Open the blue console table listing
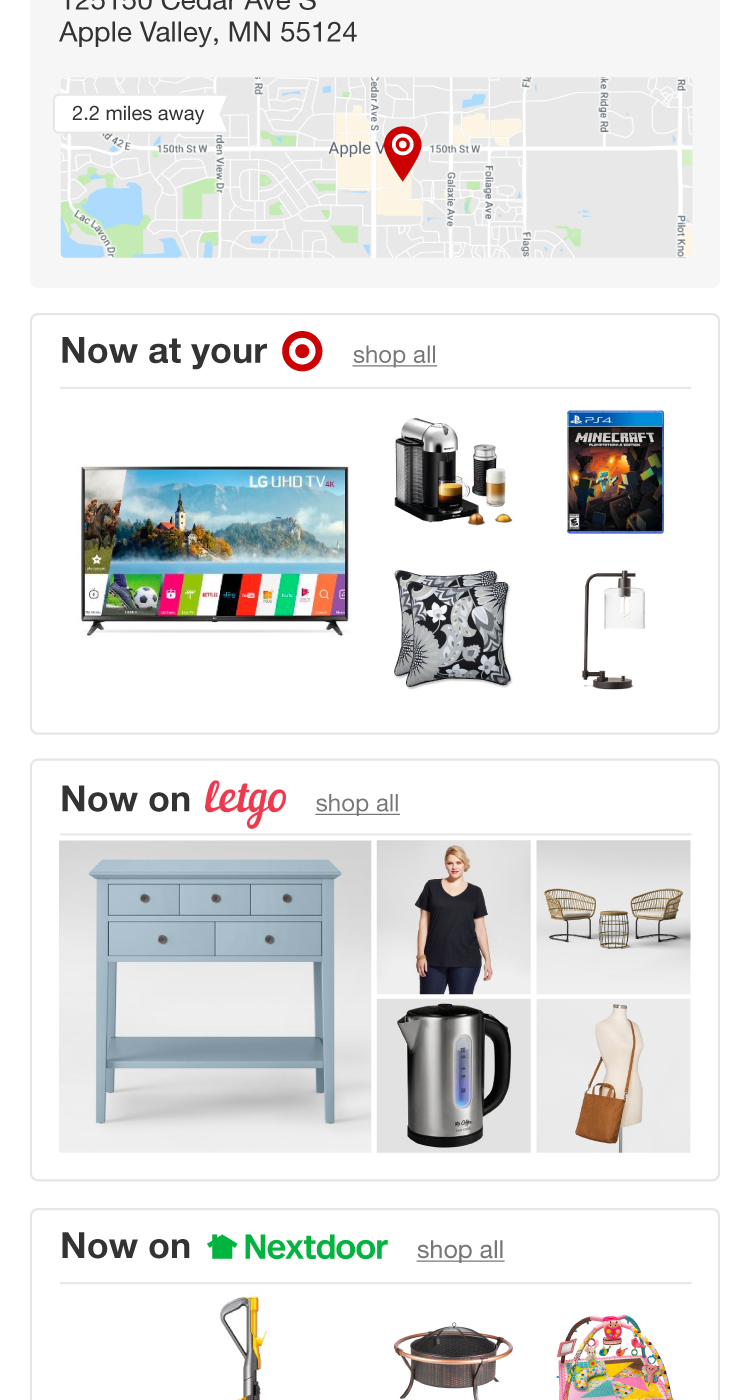The image size is (750, 1400). [x=215, y=996]
